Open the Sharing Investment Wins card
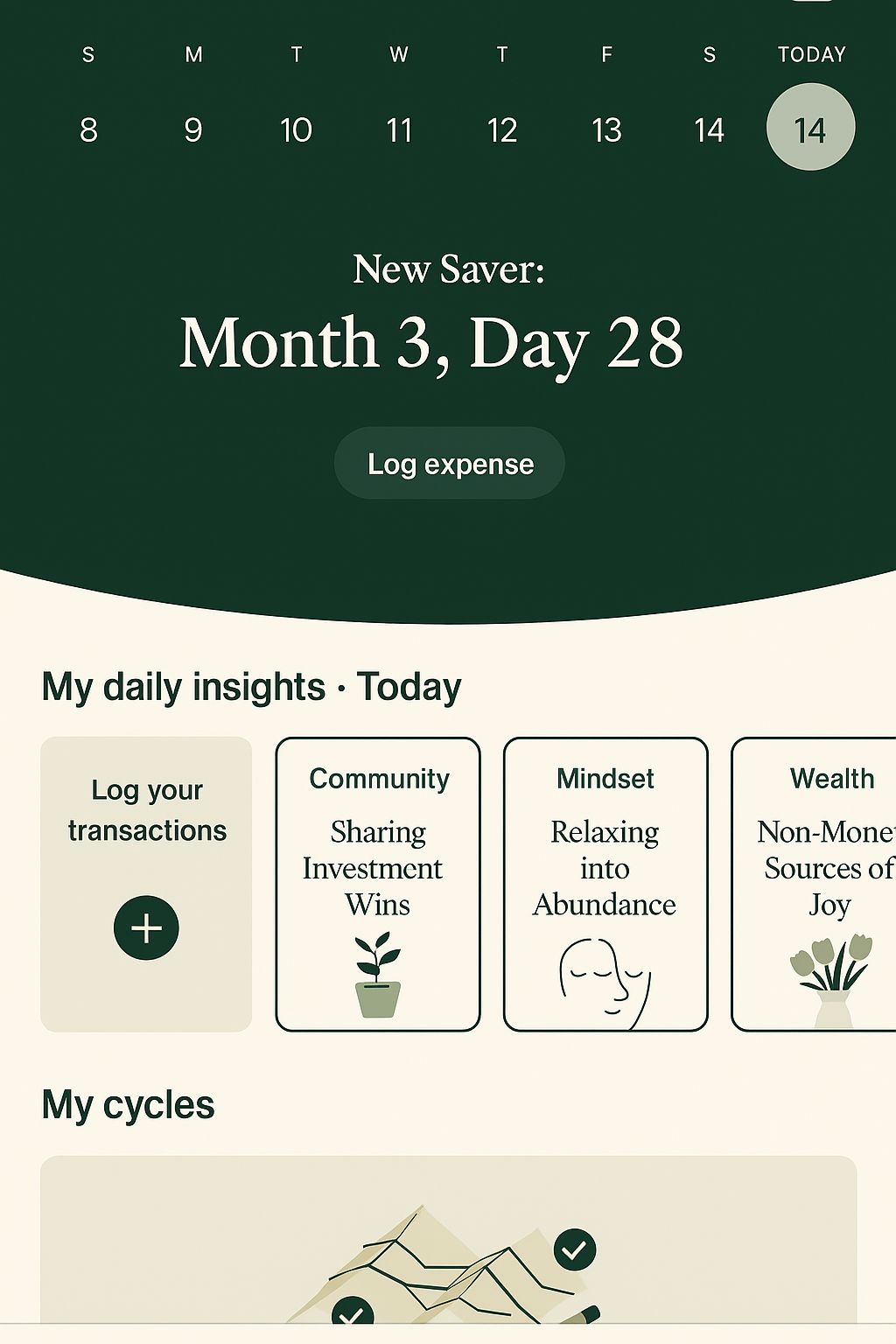 pos(377,884)
